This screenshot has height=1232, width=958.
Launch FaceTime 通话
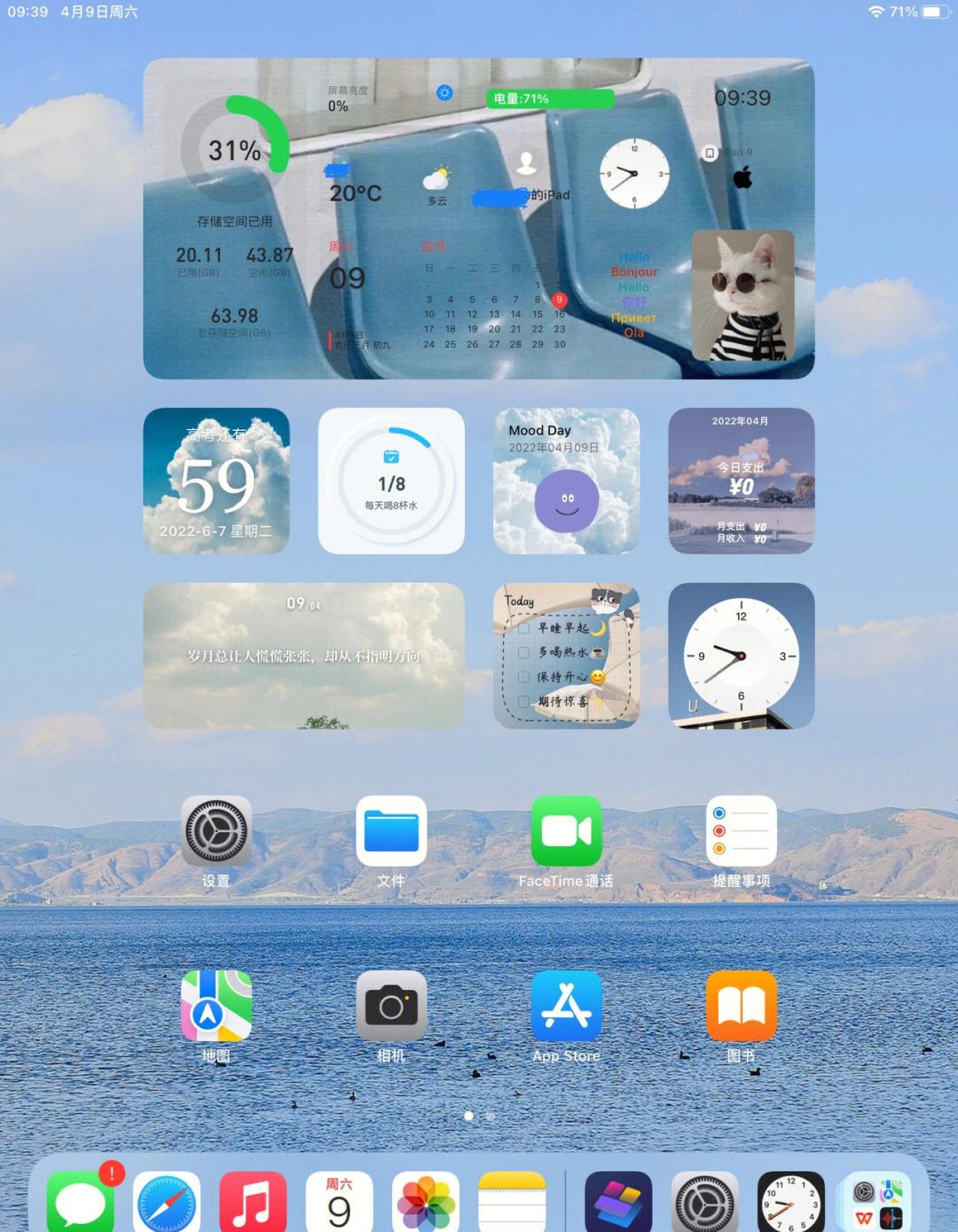[566, 831]
